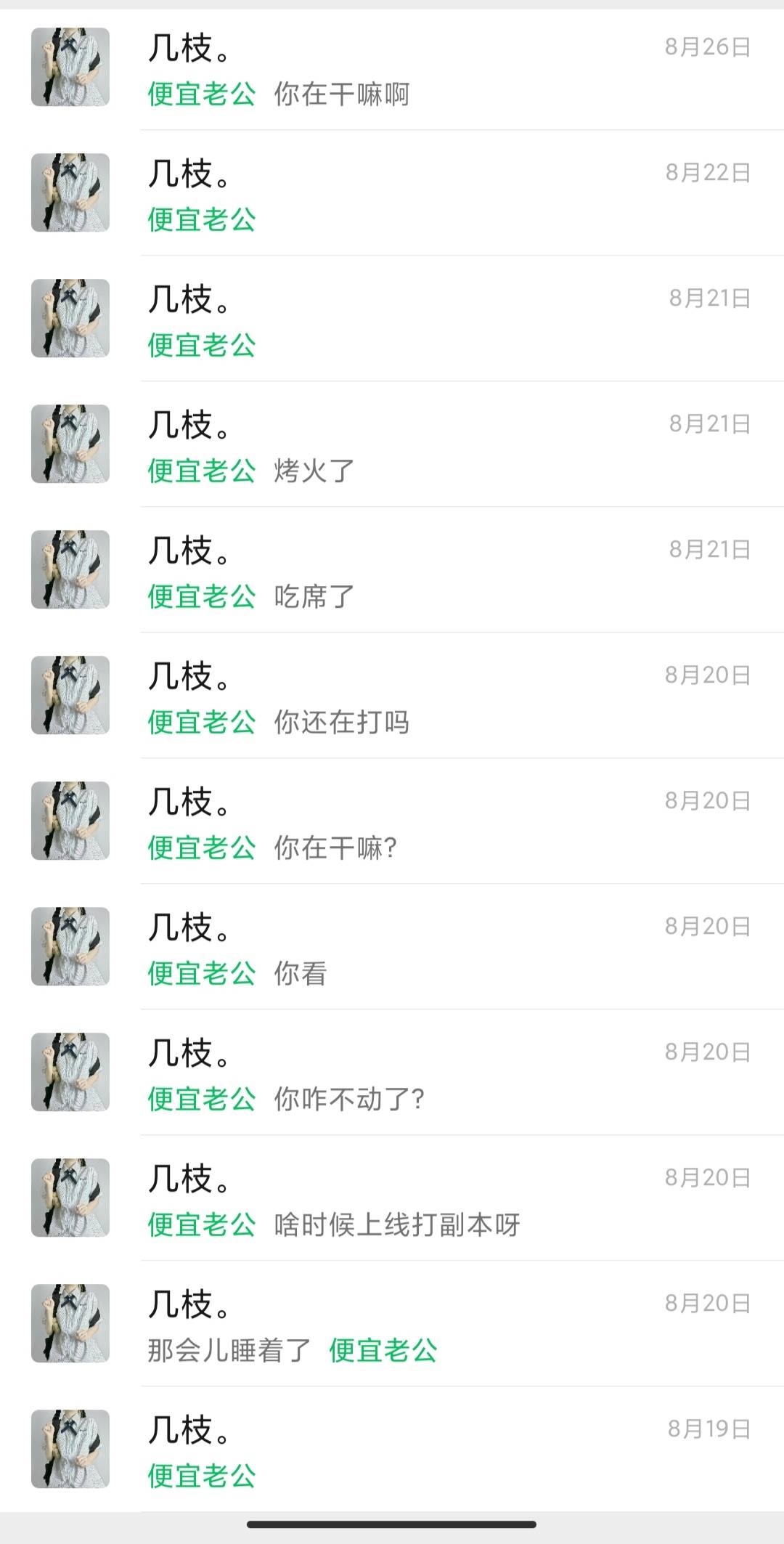View the message "烤火了"
The height and width of the screenshot is (1544, 784).
click(x=392, y=446)
